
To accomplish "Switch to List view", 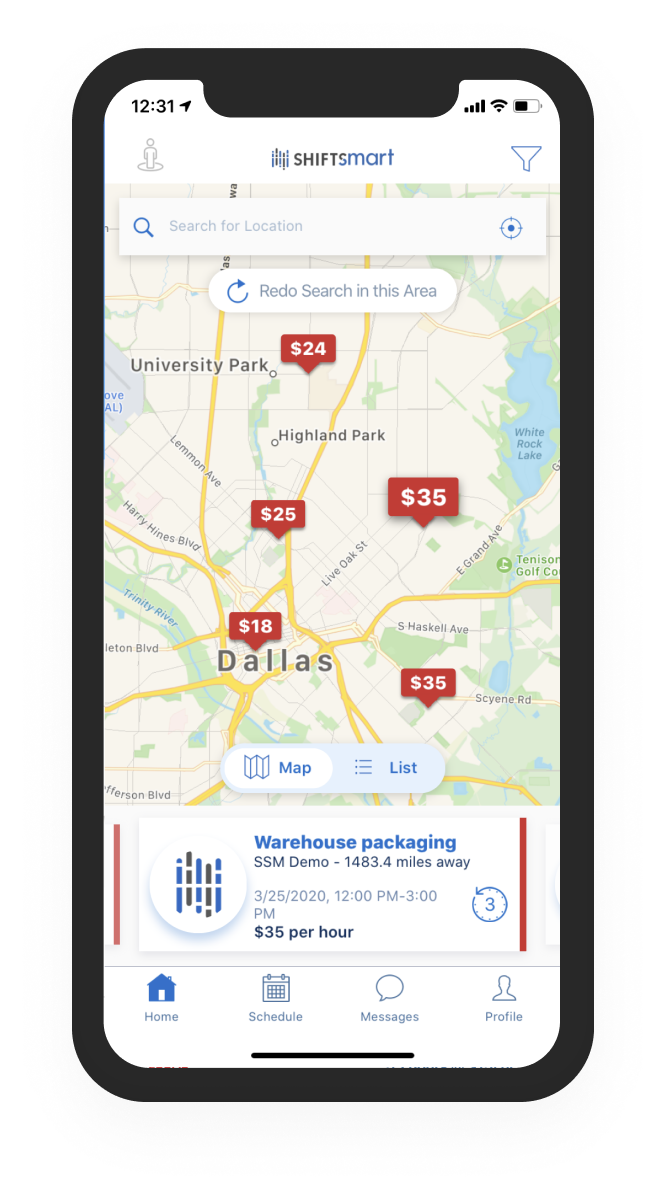I will 387,768.
